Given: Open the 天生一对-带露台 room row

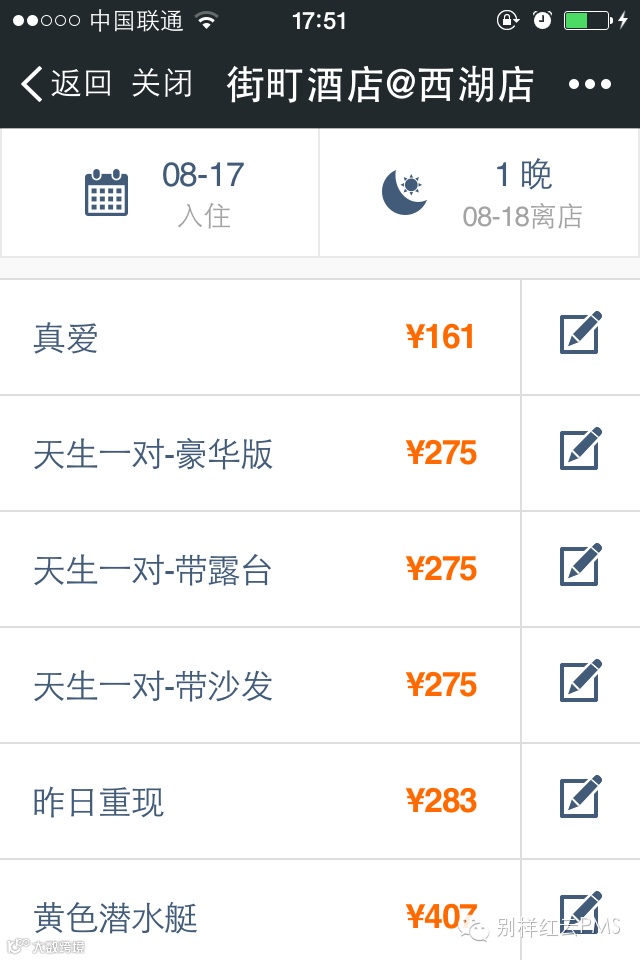Looking at the screenshot, I should click(x=260, y=569).
